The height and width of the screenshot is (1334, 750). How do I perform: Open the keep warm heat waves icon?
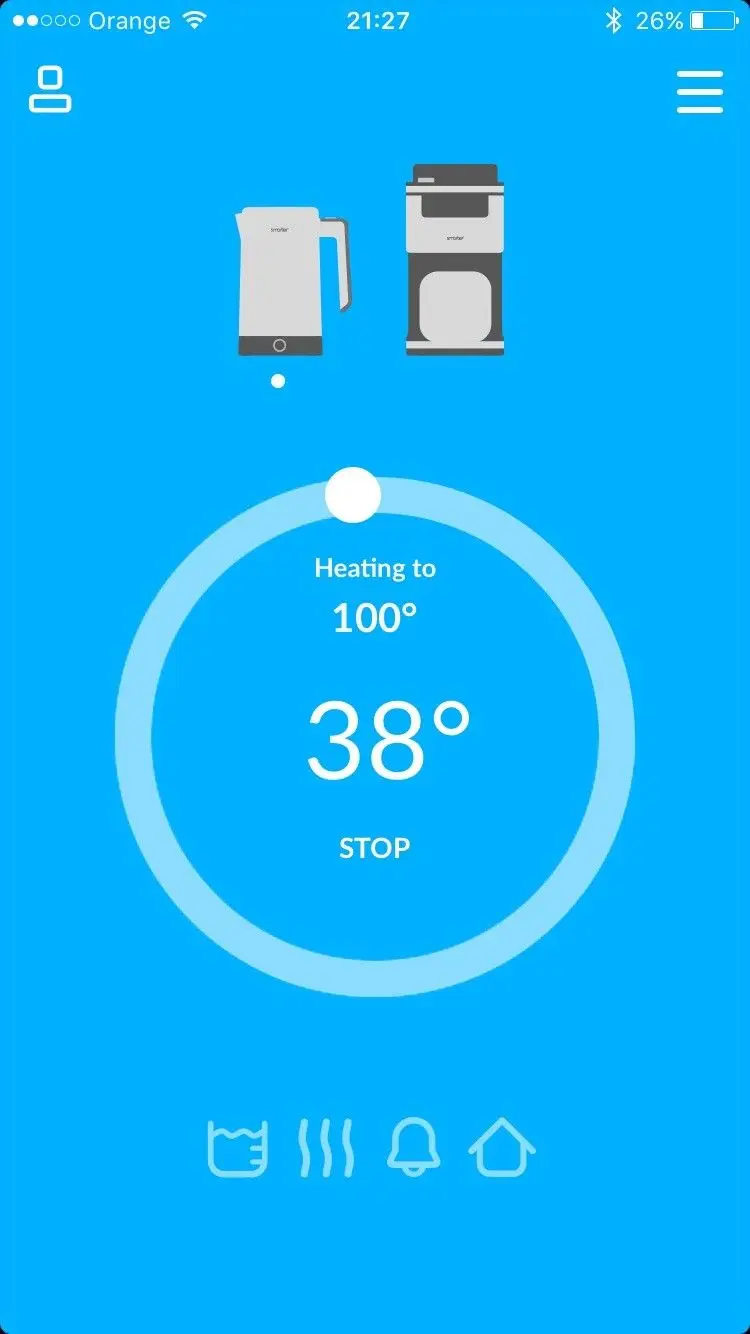[x=326, y=1148]
